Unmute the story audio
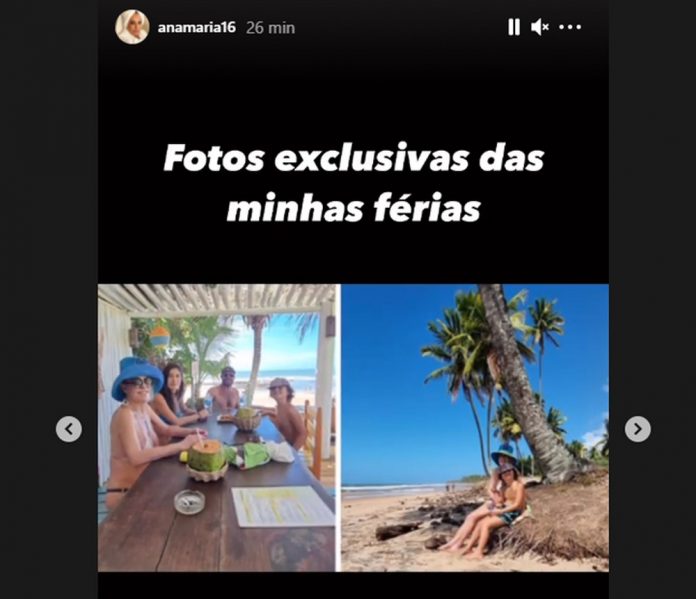The width and height of the screenshot is (696, 599). [x=540, y=27]
